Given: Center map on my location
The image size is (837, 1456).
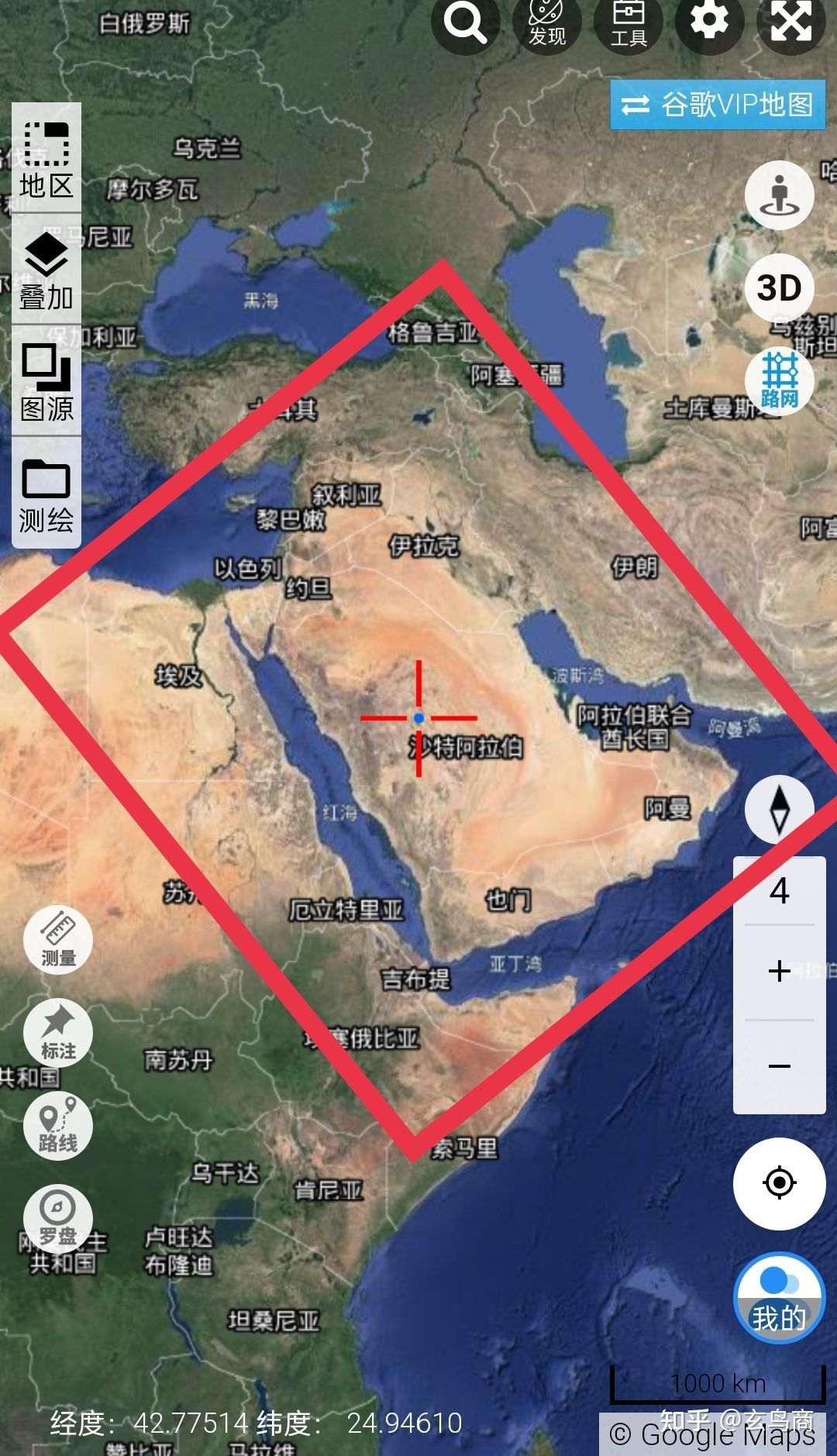Looking at the screenshot, I should (x=779, y=1183).
